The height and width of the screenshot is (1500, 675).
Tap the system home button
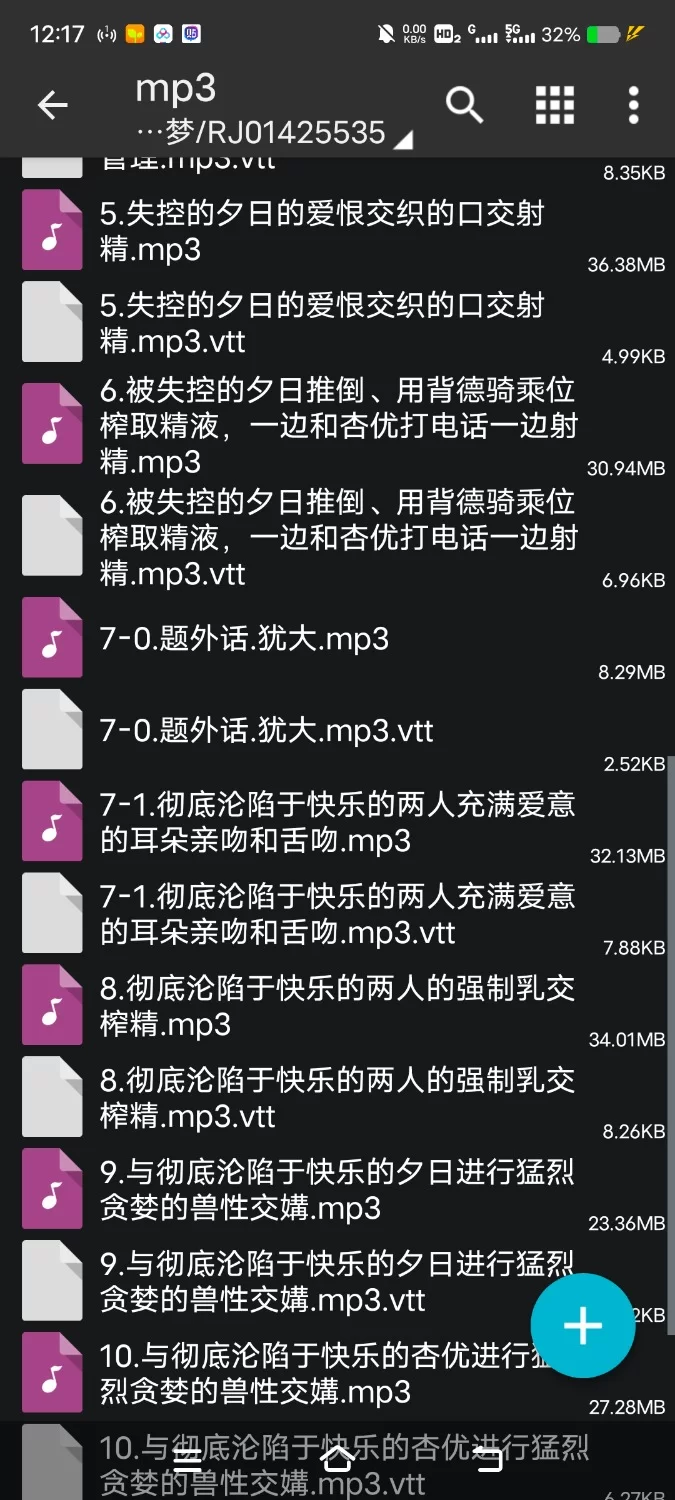337,1459
